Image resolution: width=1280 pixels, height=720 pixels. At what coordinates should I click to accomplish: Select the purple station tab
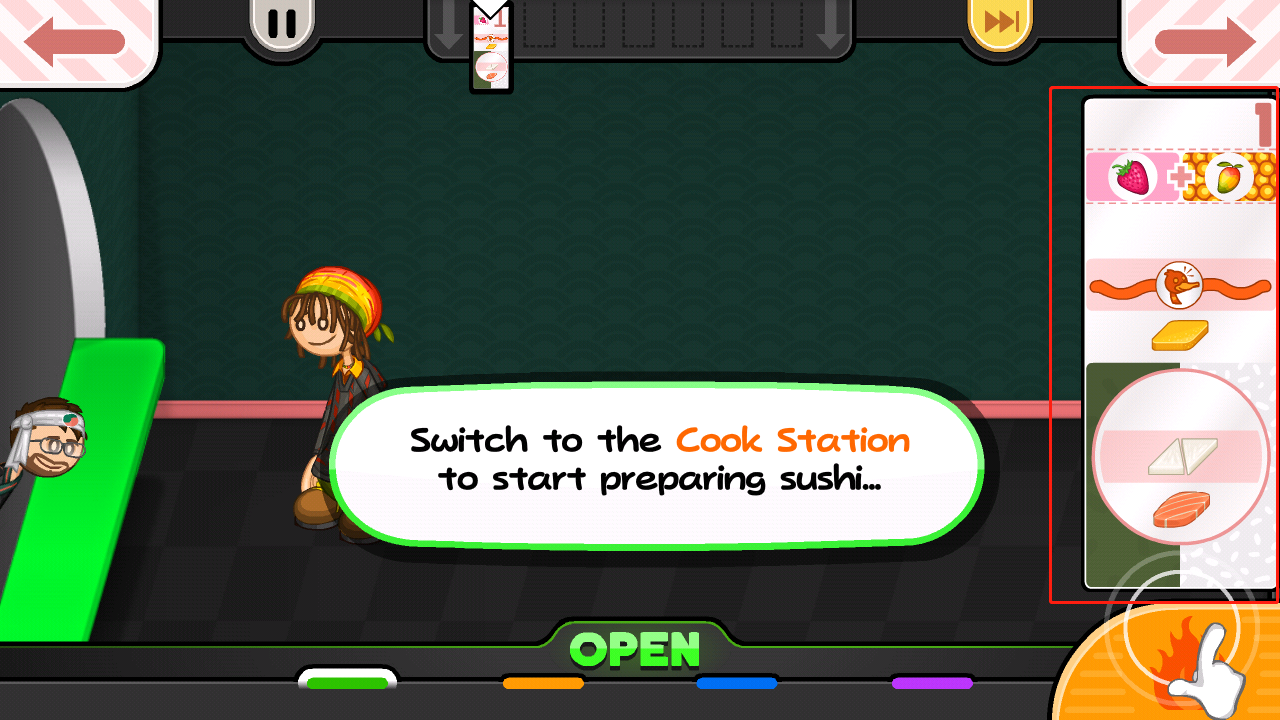[x=932, y=683]
